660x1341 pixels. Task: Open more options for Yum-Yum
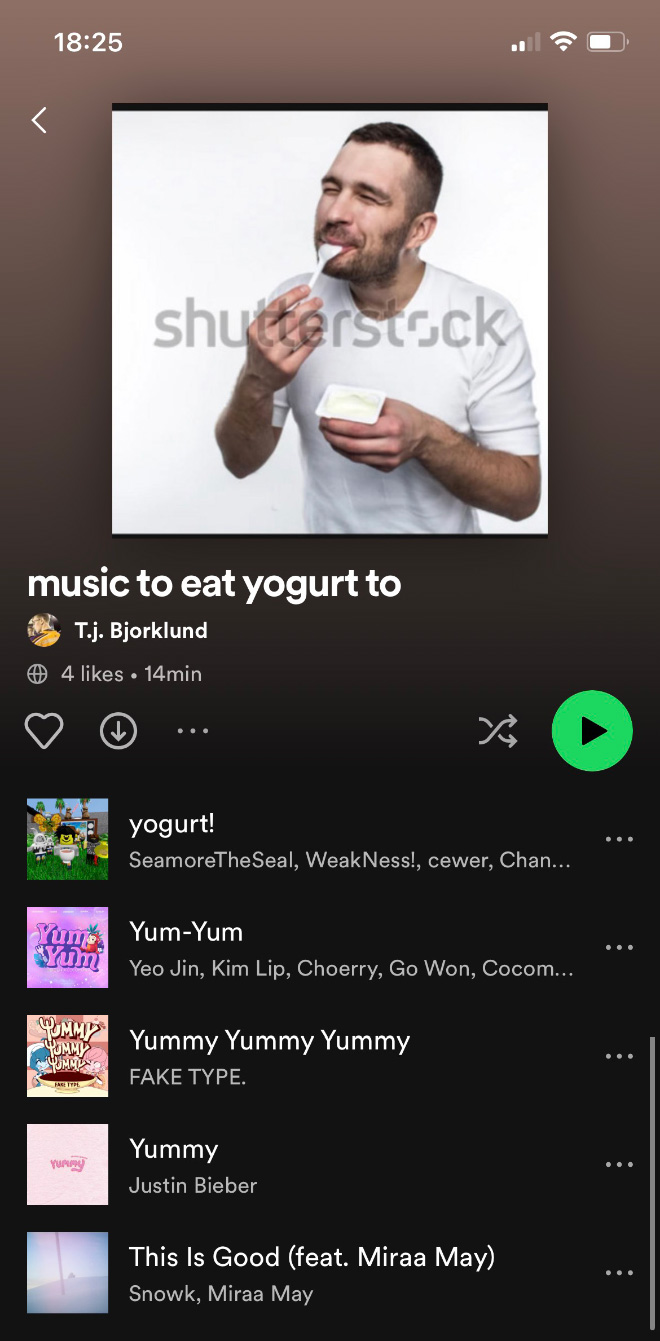coord(619,948)
